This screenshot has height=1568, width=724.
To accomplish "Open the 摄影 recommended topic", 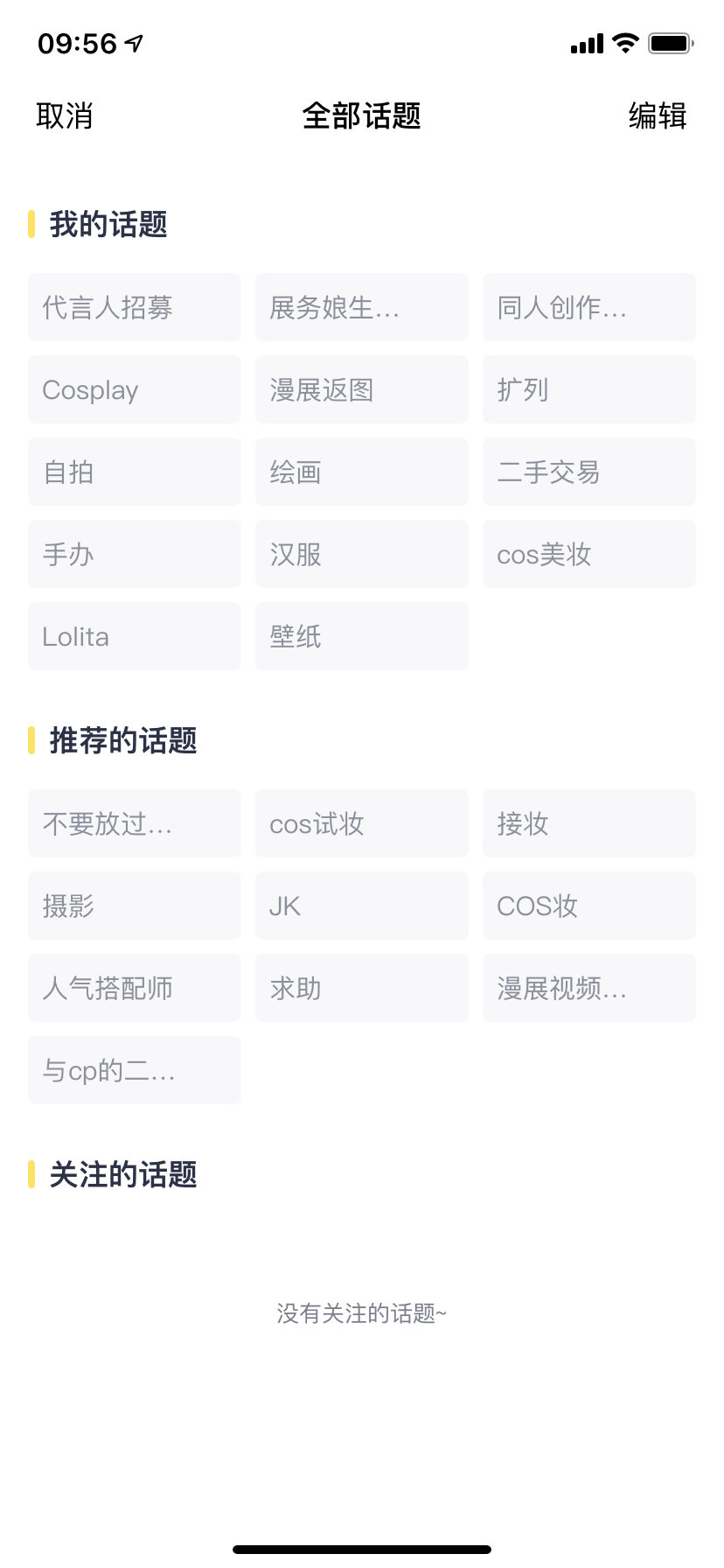I will [x=135, y=906].
